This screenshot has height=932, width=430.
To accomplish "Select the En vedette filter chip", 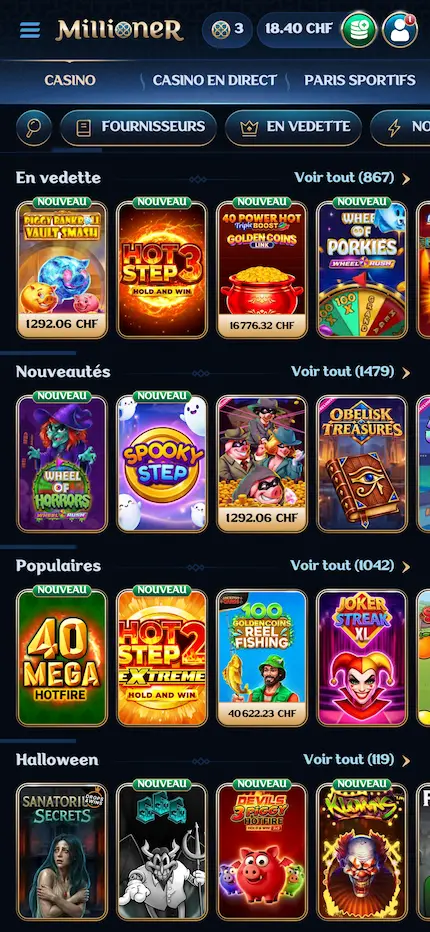I will [x=293, y=127].
